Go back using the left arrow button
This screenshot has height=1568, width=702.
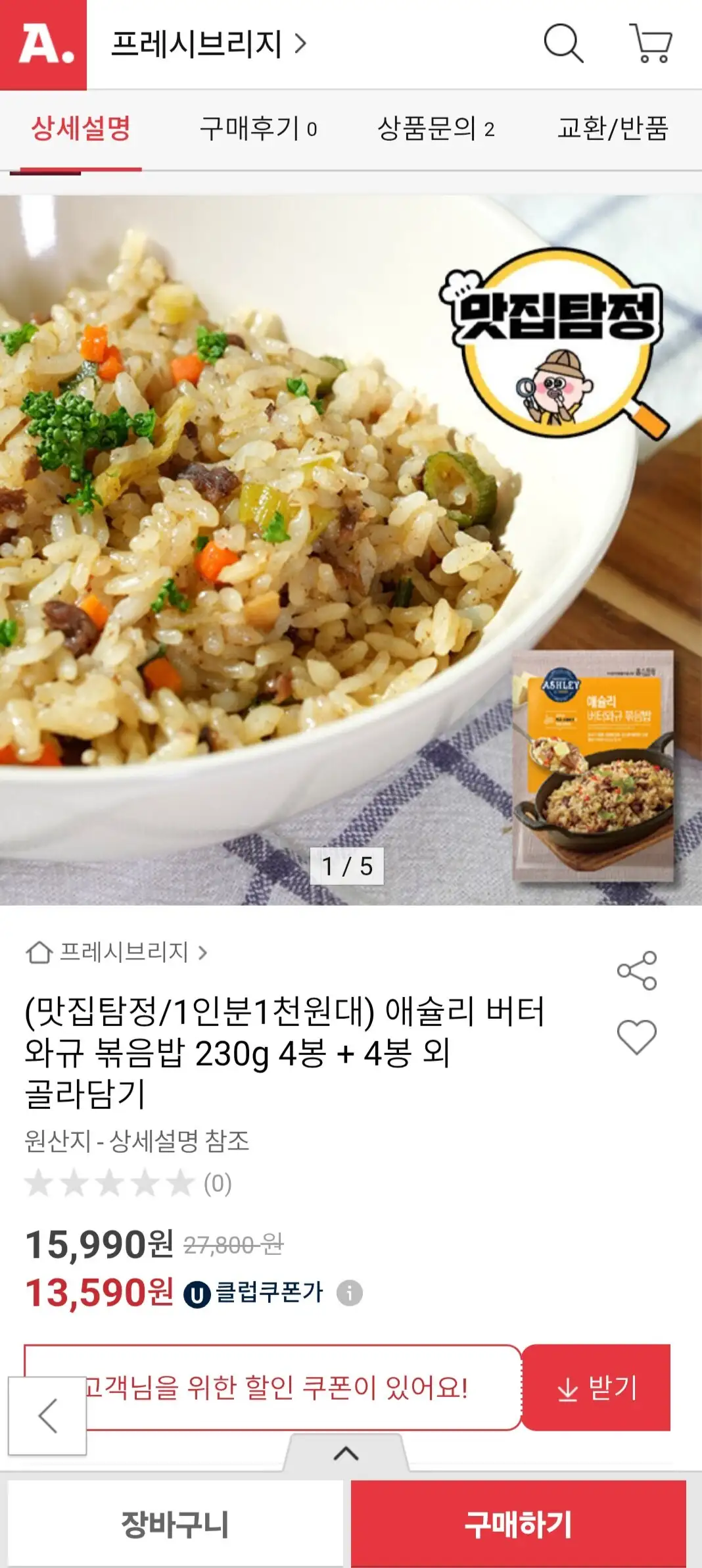coord(47,1416)
